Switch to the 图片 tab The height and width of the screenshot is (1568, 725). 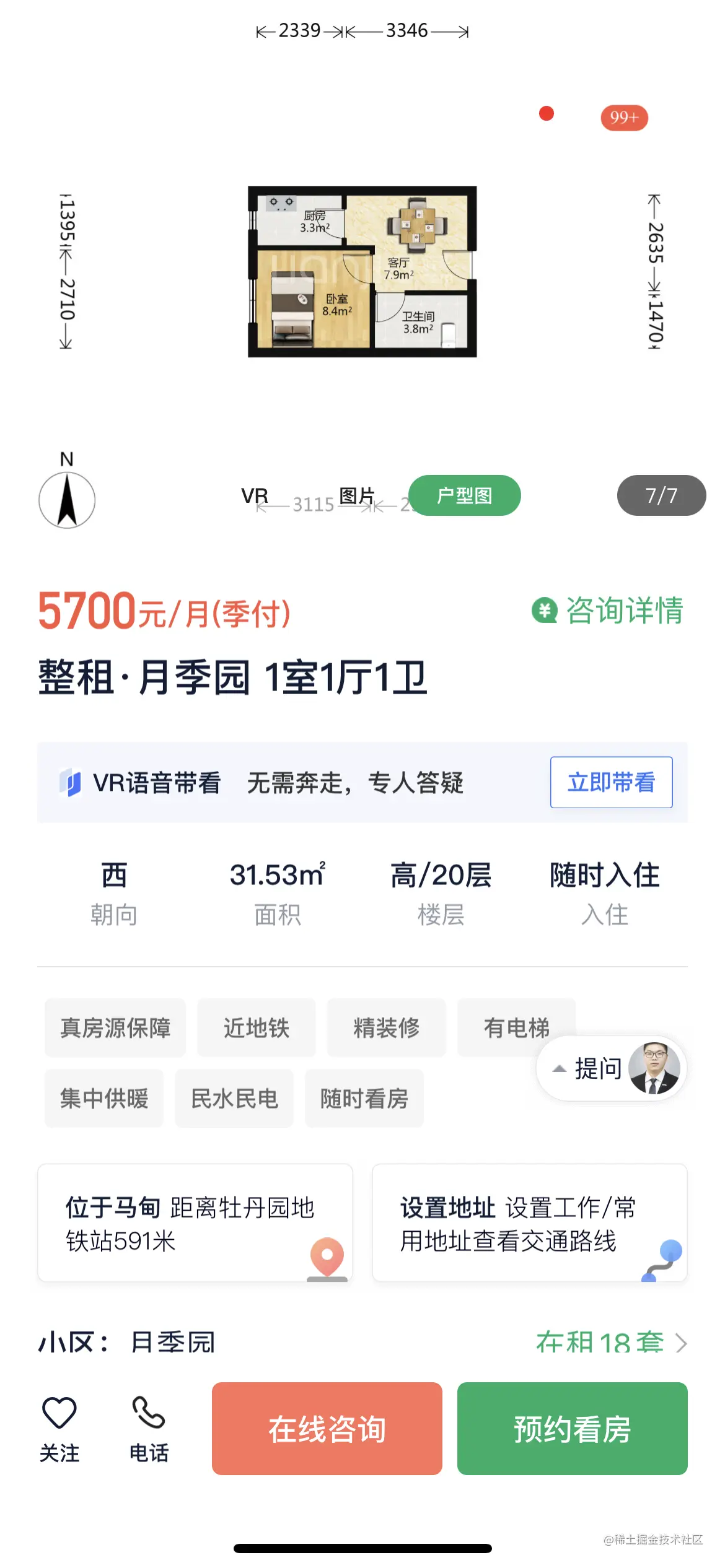point(357,495)
